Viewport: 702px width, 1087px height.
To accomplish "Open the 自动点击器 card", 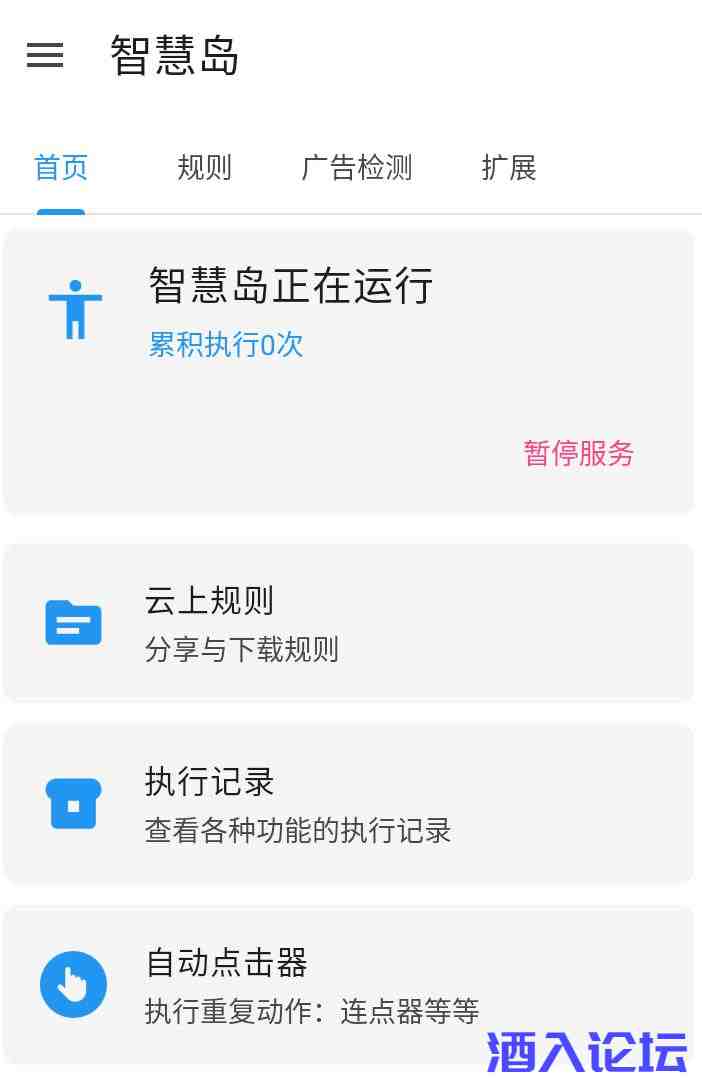I will click(x=349, y=985).
